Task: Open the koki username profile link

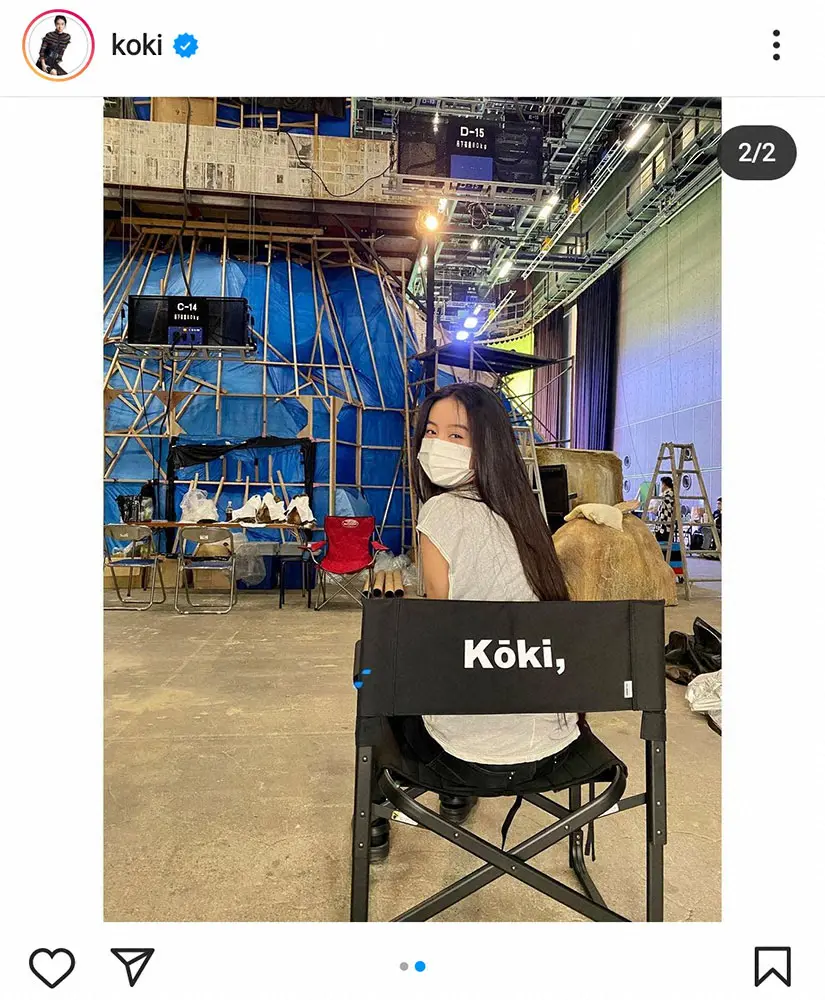Action: click(x=137, y=45)
